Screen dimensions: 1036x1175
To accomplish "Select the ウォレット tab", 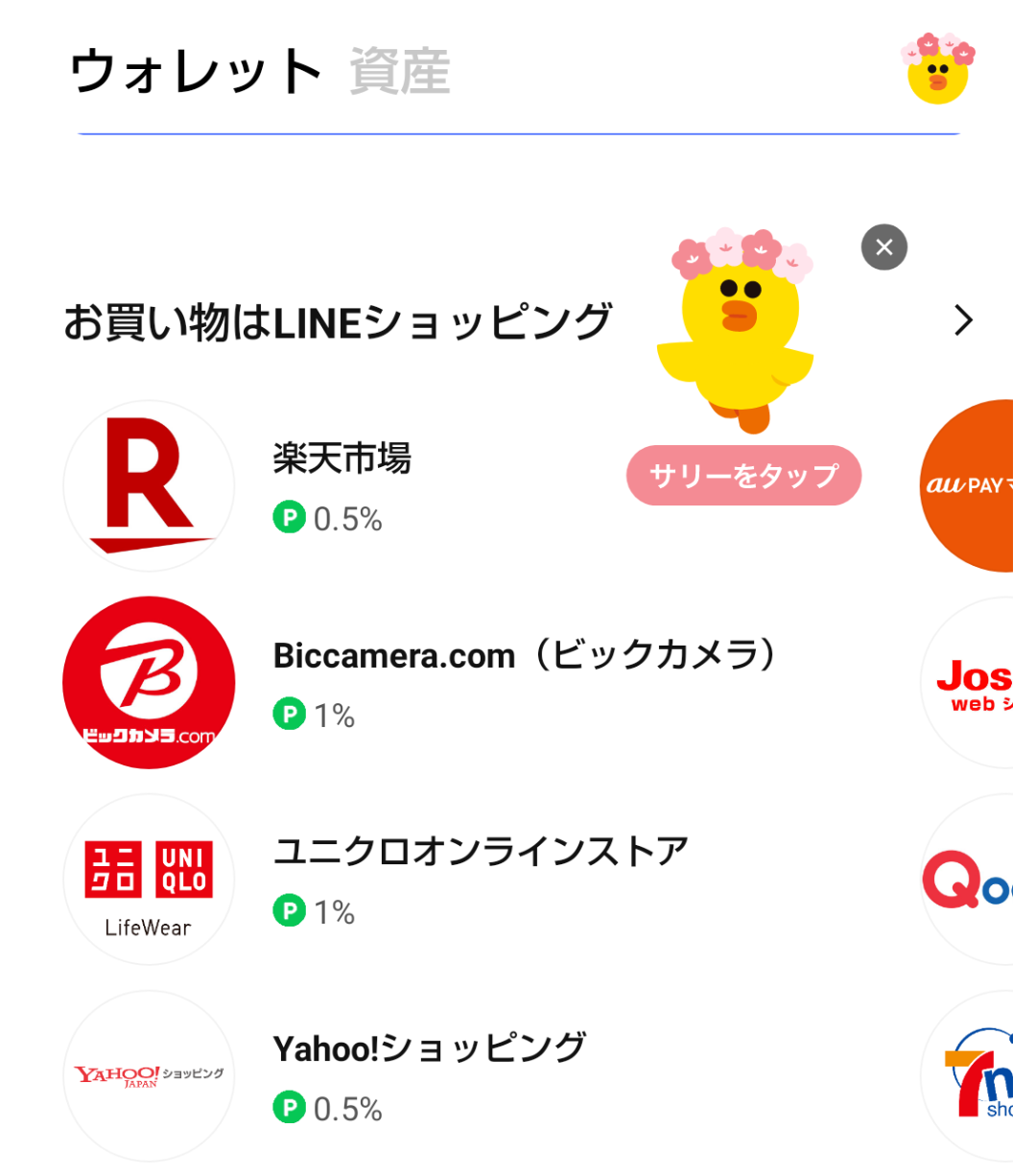I will [x=197, y=67].
